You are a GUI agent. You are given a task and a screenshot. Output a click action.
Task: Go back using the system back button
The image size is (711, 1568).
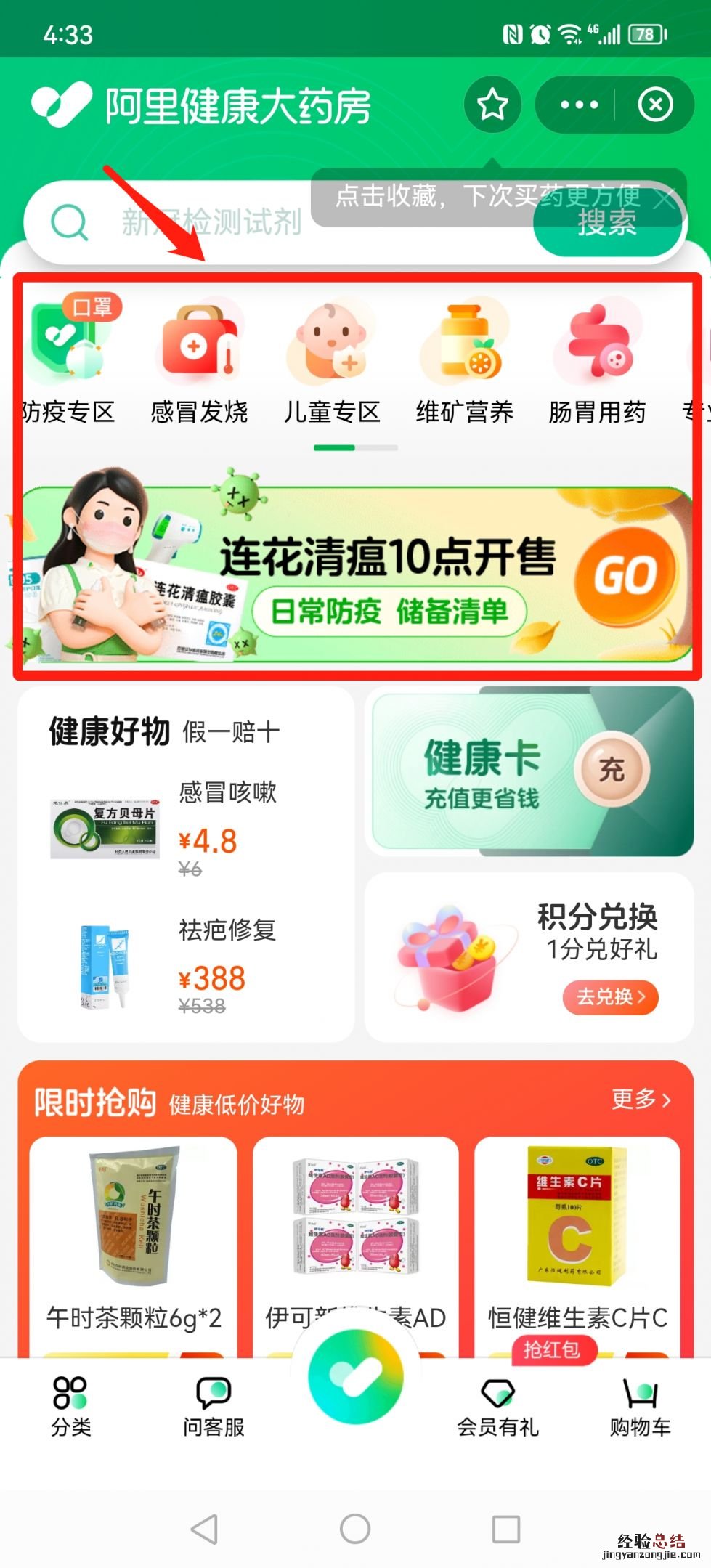click(x=204, y=1529)
